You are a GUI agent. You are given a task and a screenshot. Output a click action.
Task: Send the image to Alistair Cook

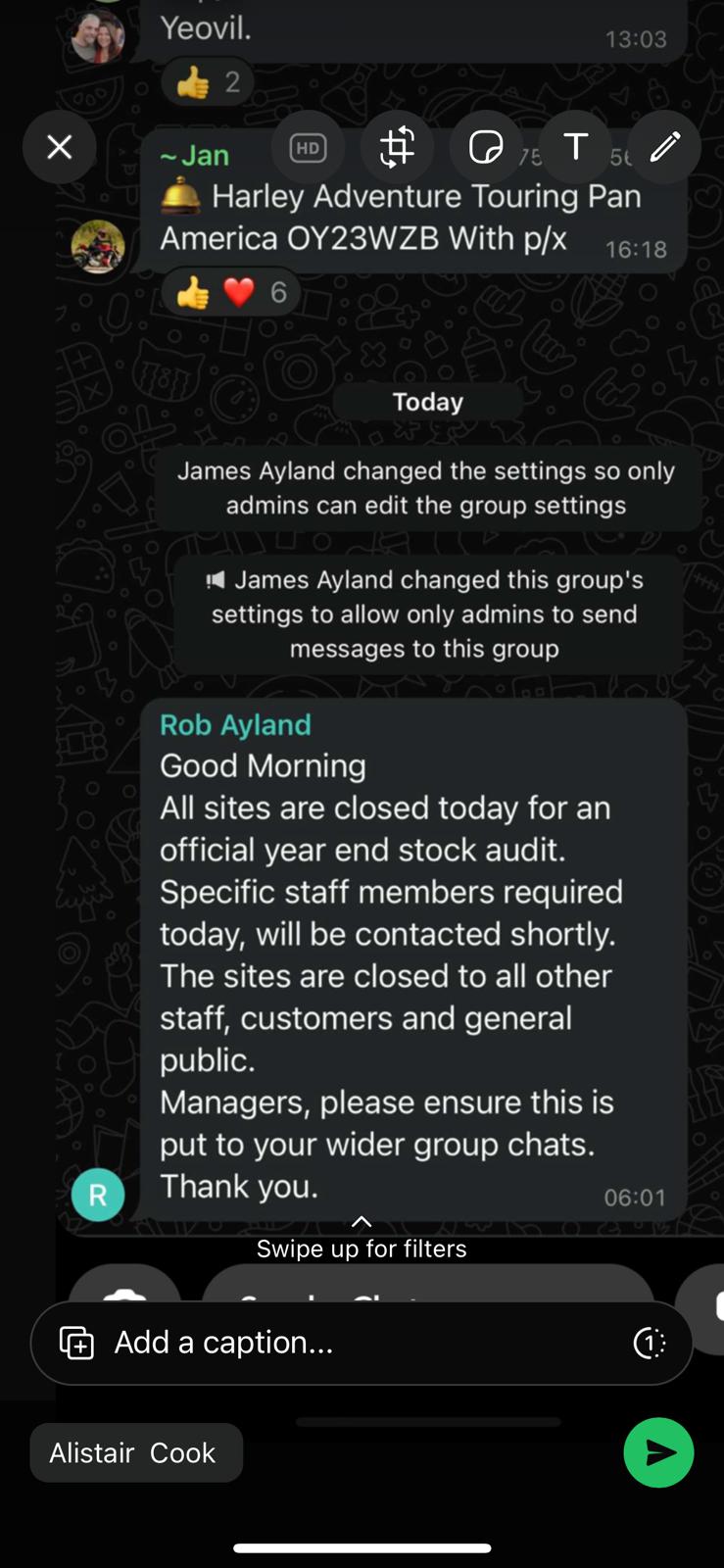(658, 1452)
